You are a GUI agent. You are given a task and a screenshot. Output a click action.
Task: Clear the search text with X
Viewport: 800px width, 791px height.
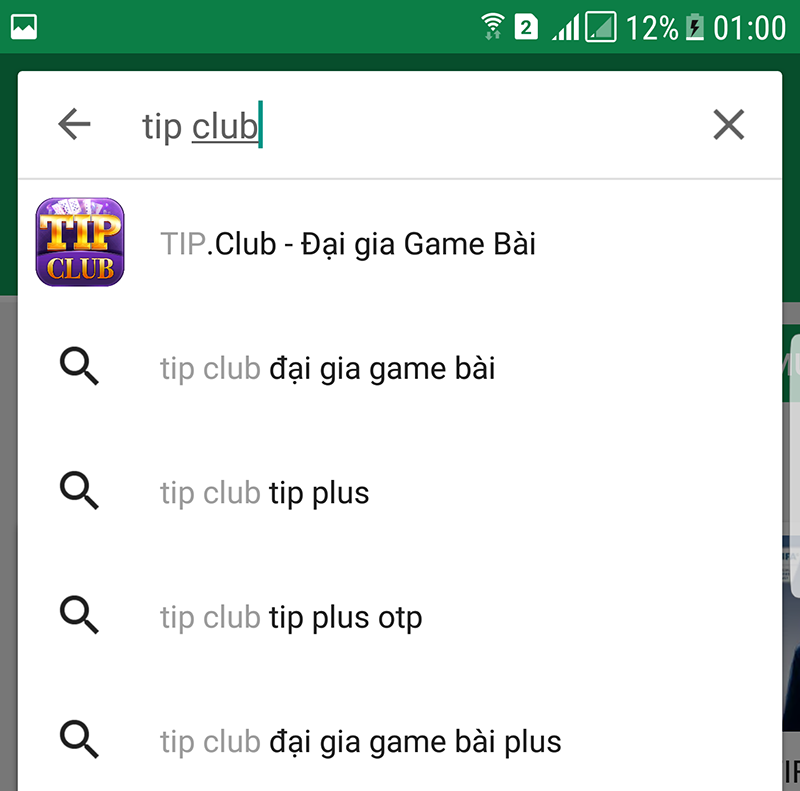(728, 125)
